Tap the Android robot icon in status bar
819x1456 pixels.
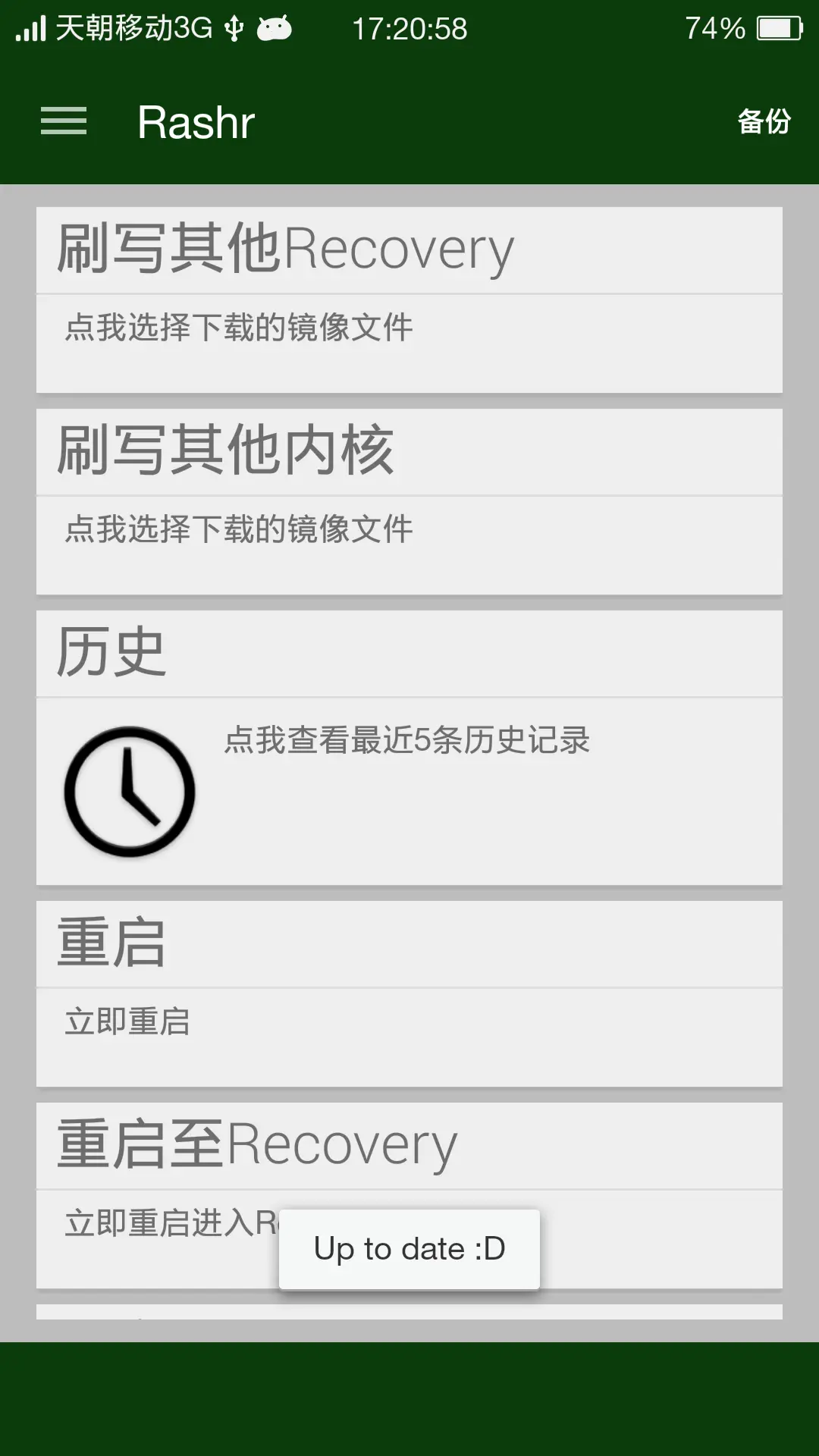[x=275, y=29]
